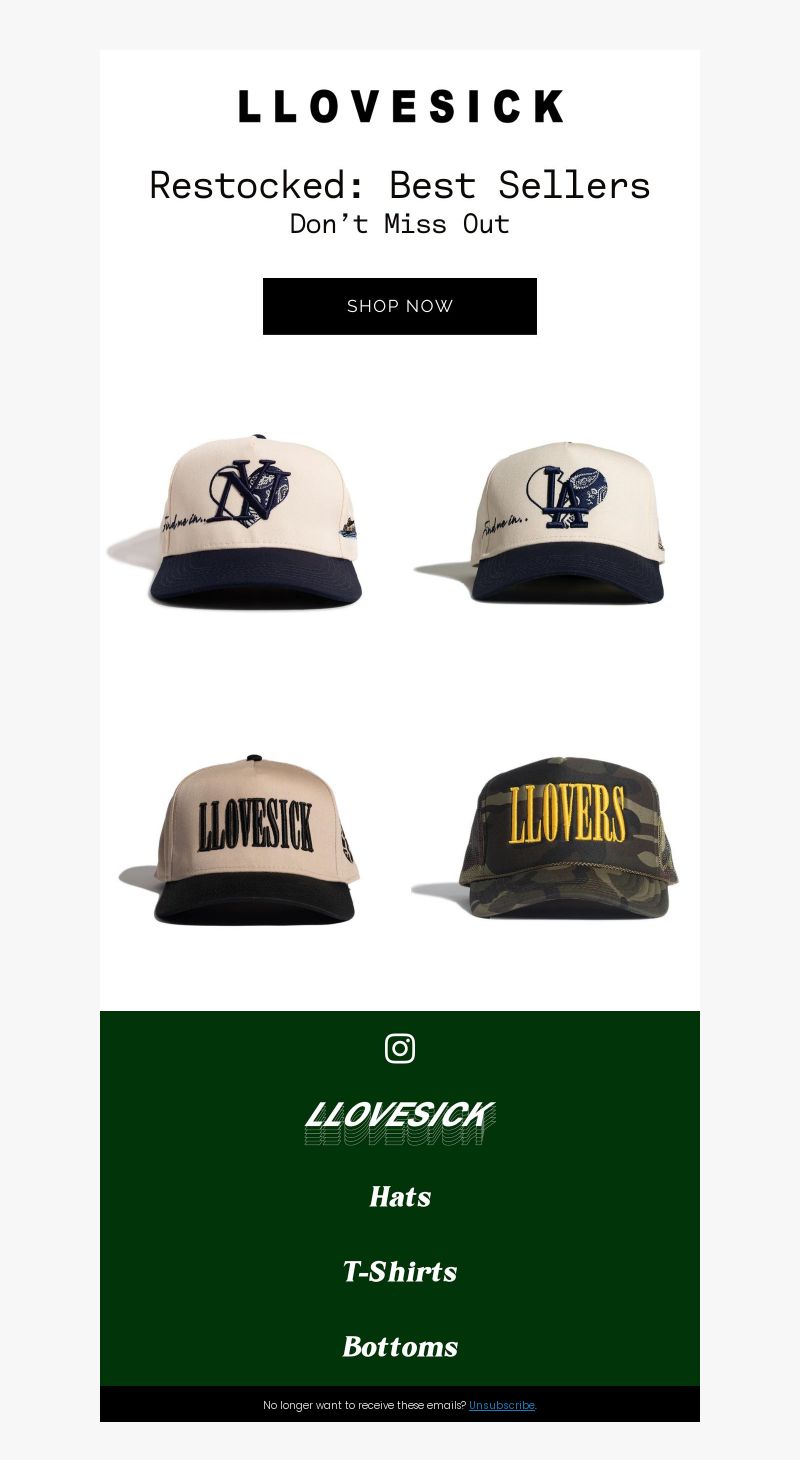Go to the Hats category link

coord(400,1197)
